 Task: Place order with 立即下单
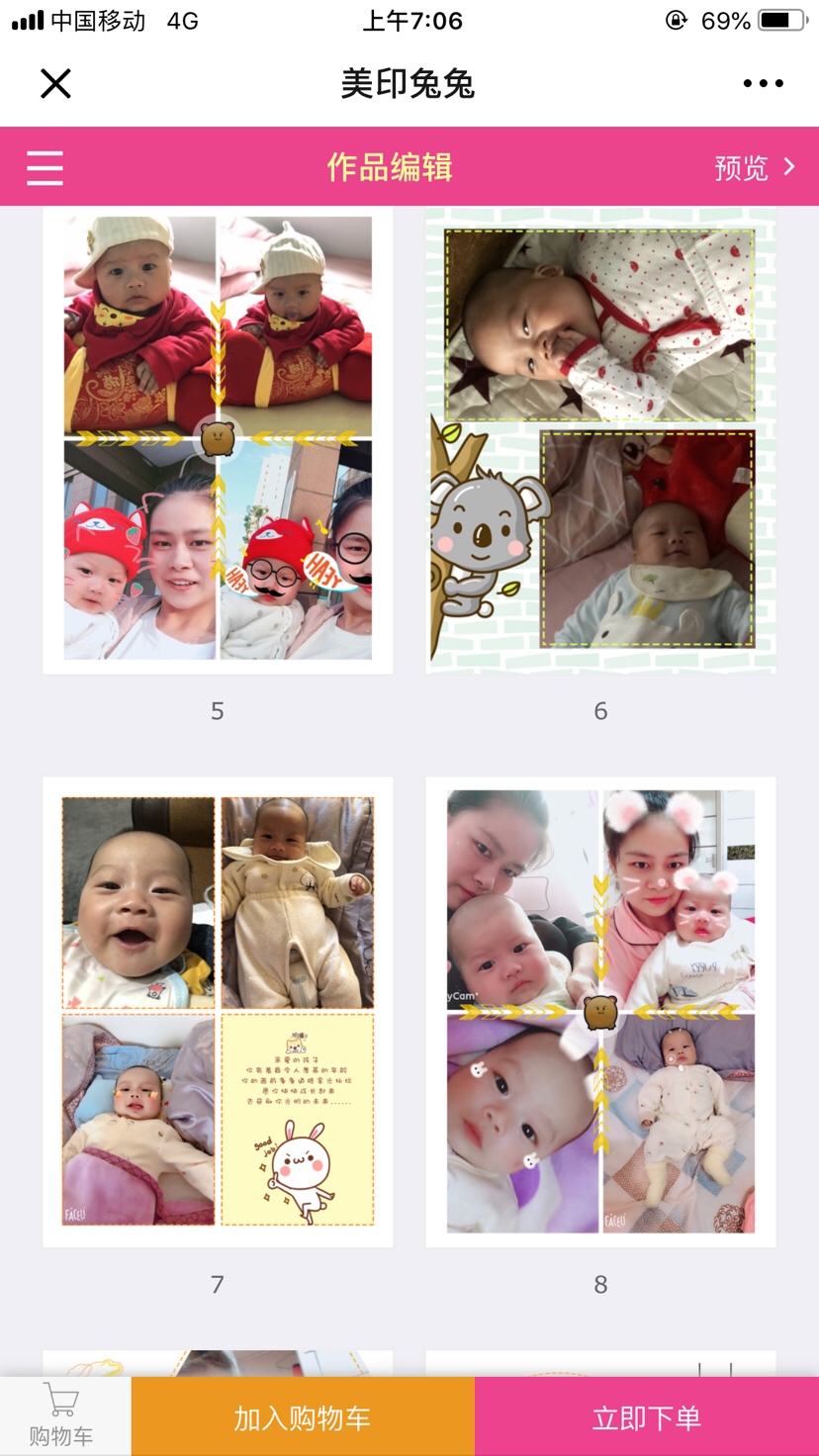point(646,1417)
